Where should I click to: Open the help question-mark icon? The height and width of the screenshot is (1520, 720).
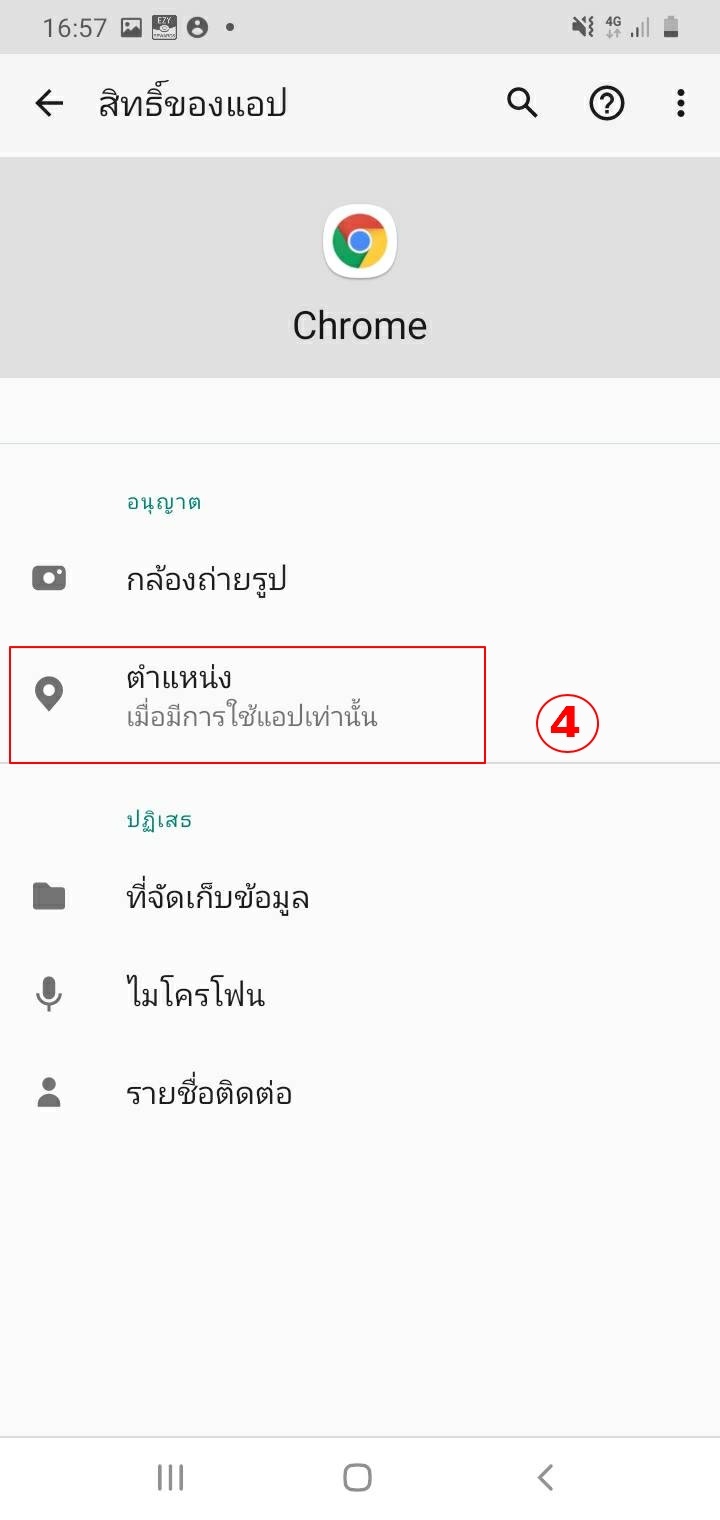point(606,103)
